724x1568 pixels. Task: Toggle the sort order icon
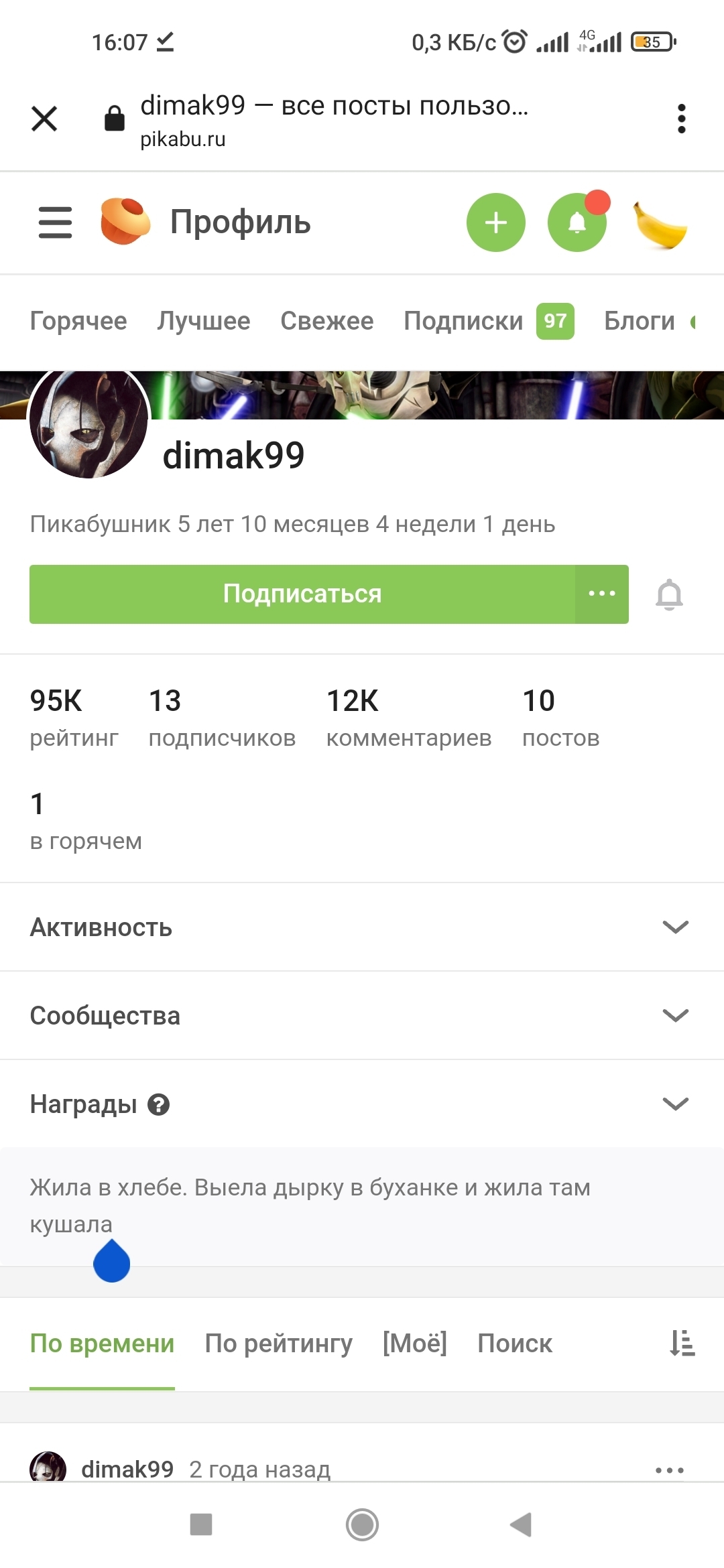(682, 1344)
